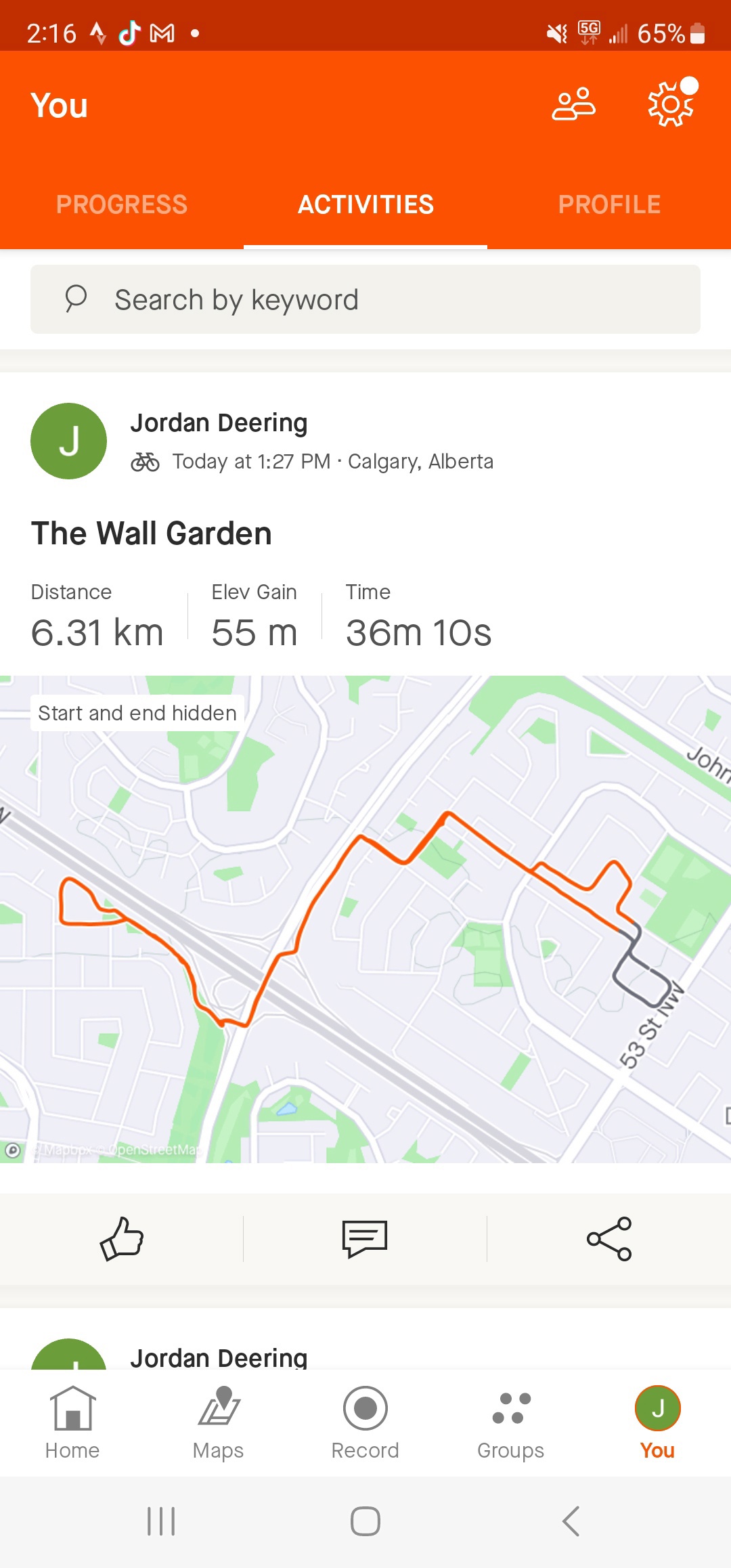Viewport: 731px width, 1568px height.
Task: Open the find friends icon
Action: 573,105
